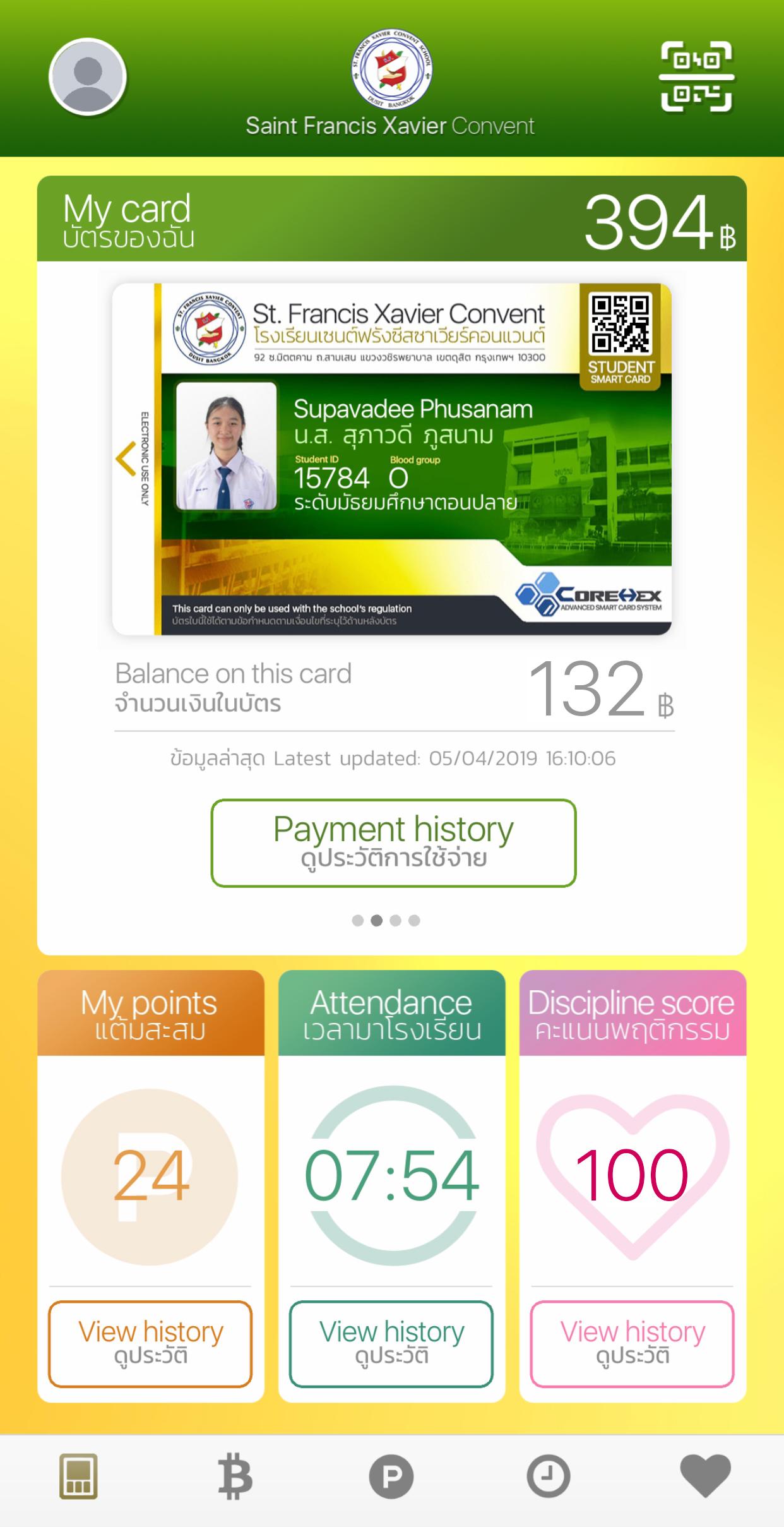Switch to the points tab
This screenshot has height=1527, width=784.
pyautogui.click(x=391, y=1476)
